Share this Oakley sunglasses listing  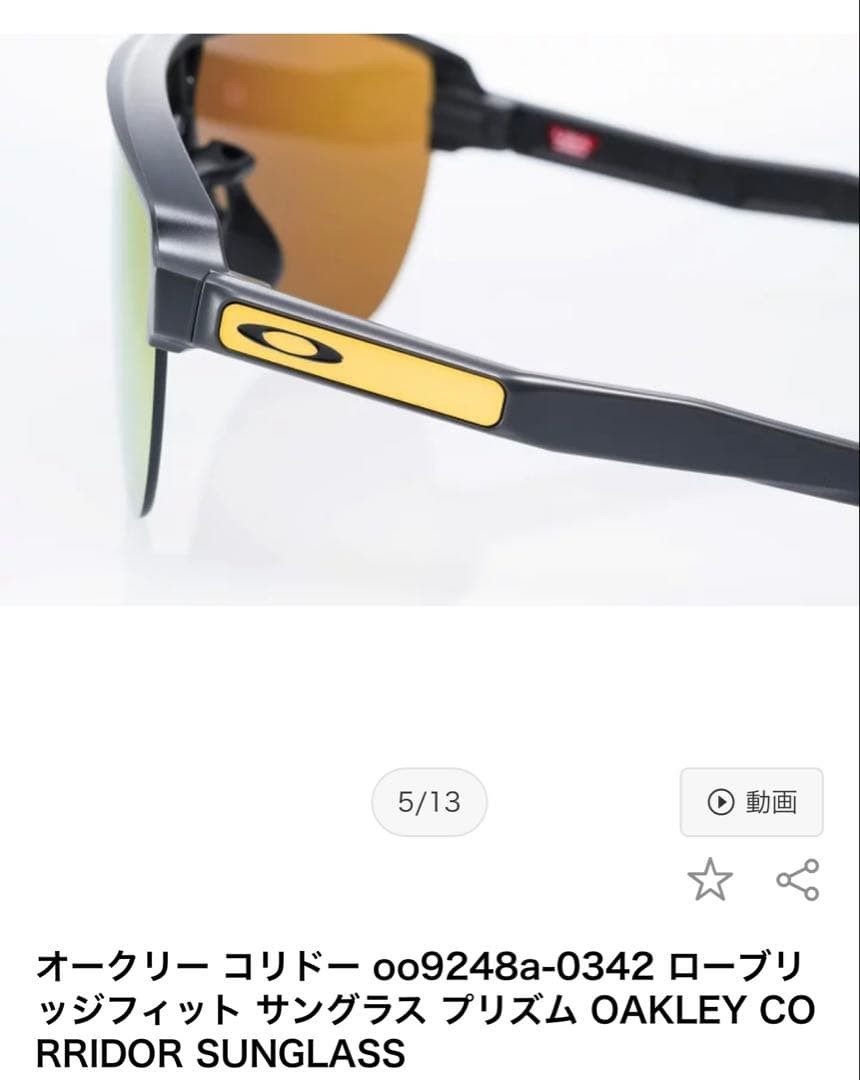(798, 880)
